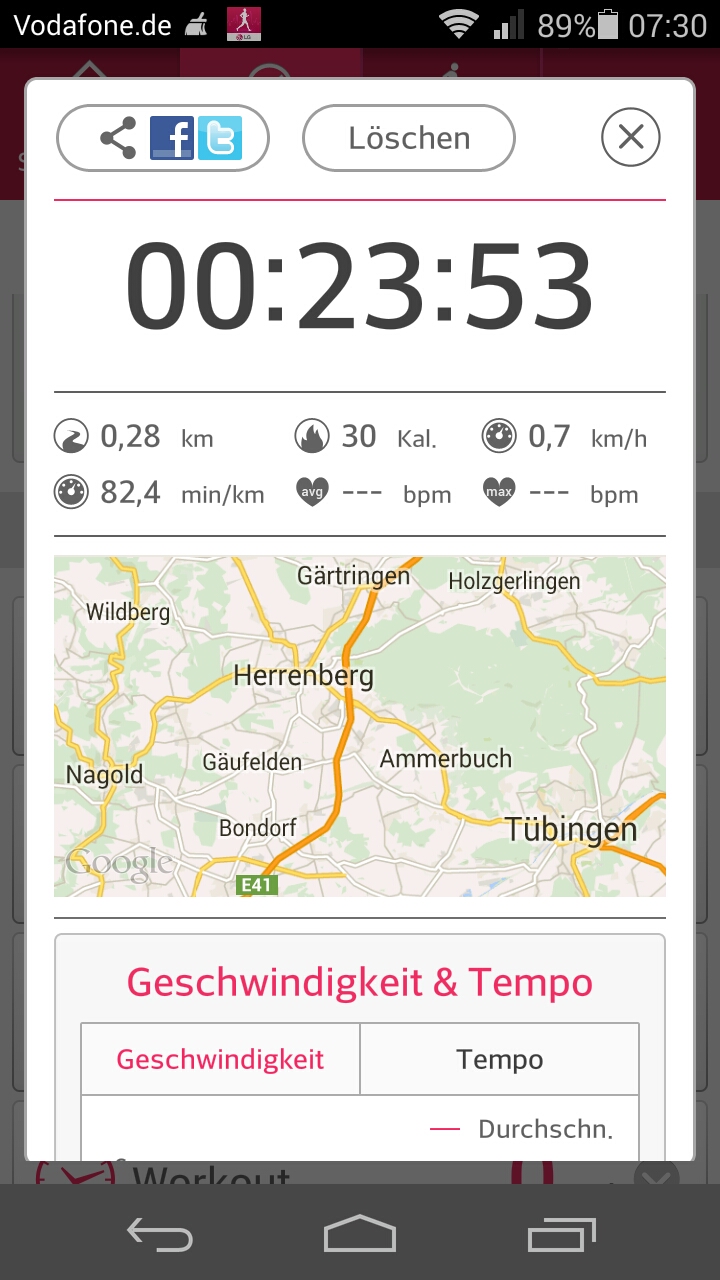Switch to the Tempo tab
This screenshot has width=720, height=1280.
click(x=499, y=1059)
